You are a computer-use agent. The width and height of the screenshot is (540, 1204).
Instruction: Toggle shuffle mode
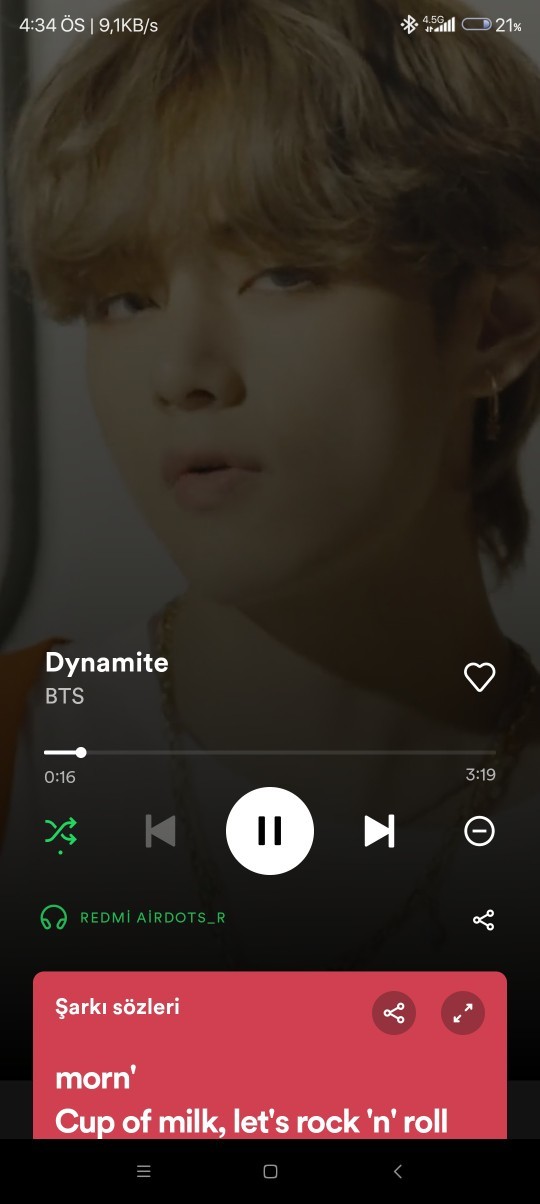[x=60, y=831]
